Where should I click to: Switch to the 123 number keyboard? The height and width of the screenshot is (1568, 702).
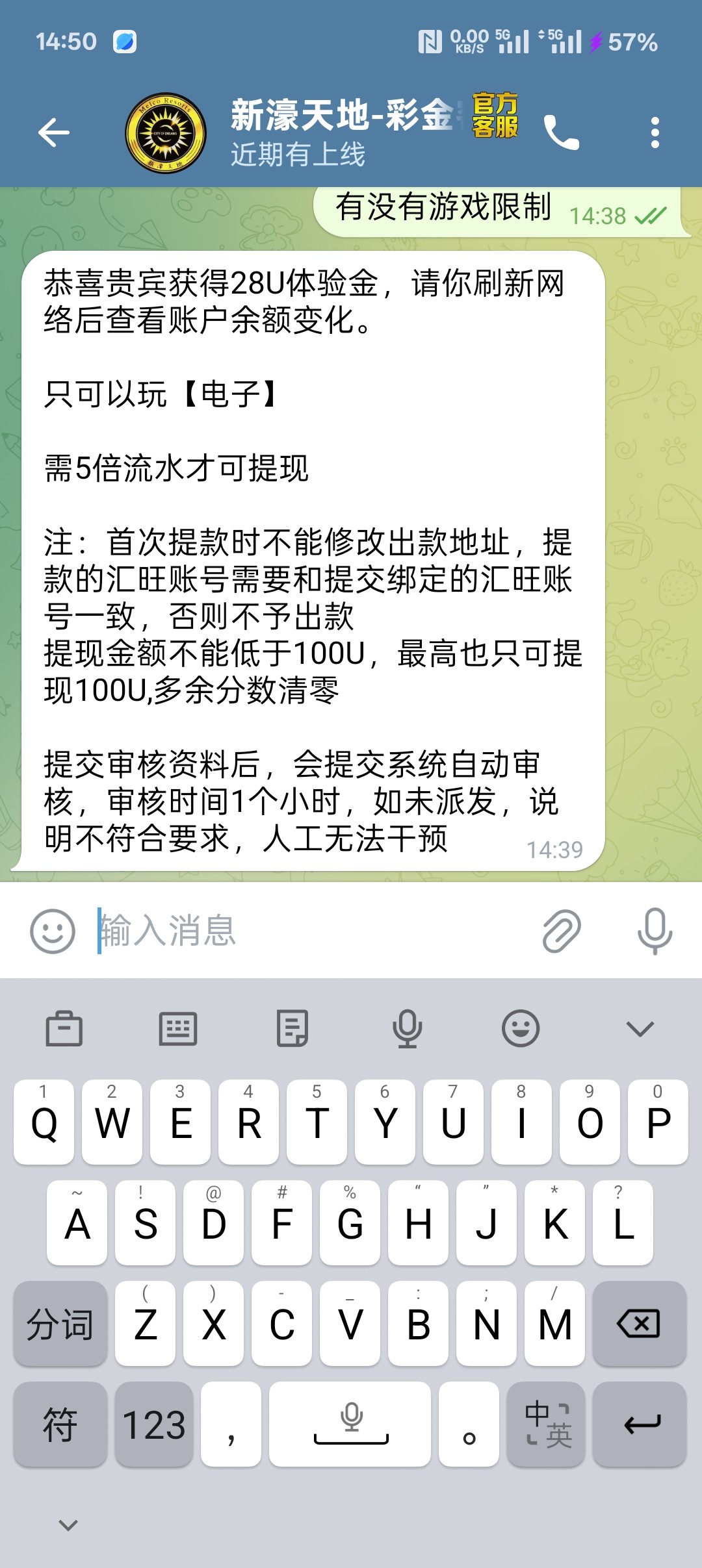pos(154,1424)
